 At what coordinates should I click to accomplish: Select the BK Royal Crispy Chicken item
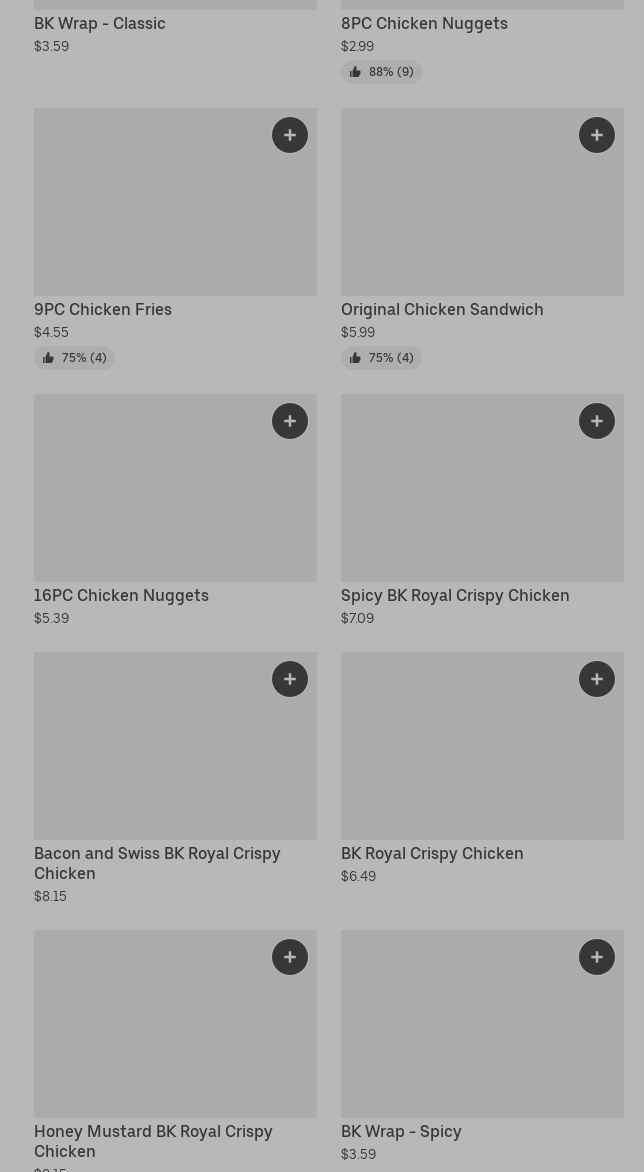click(432, 854)
